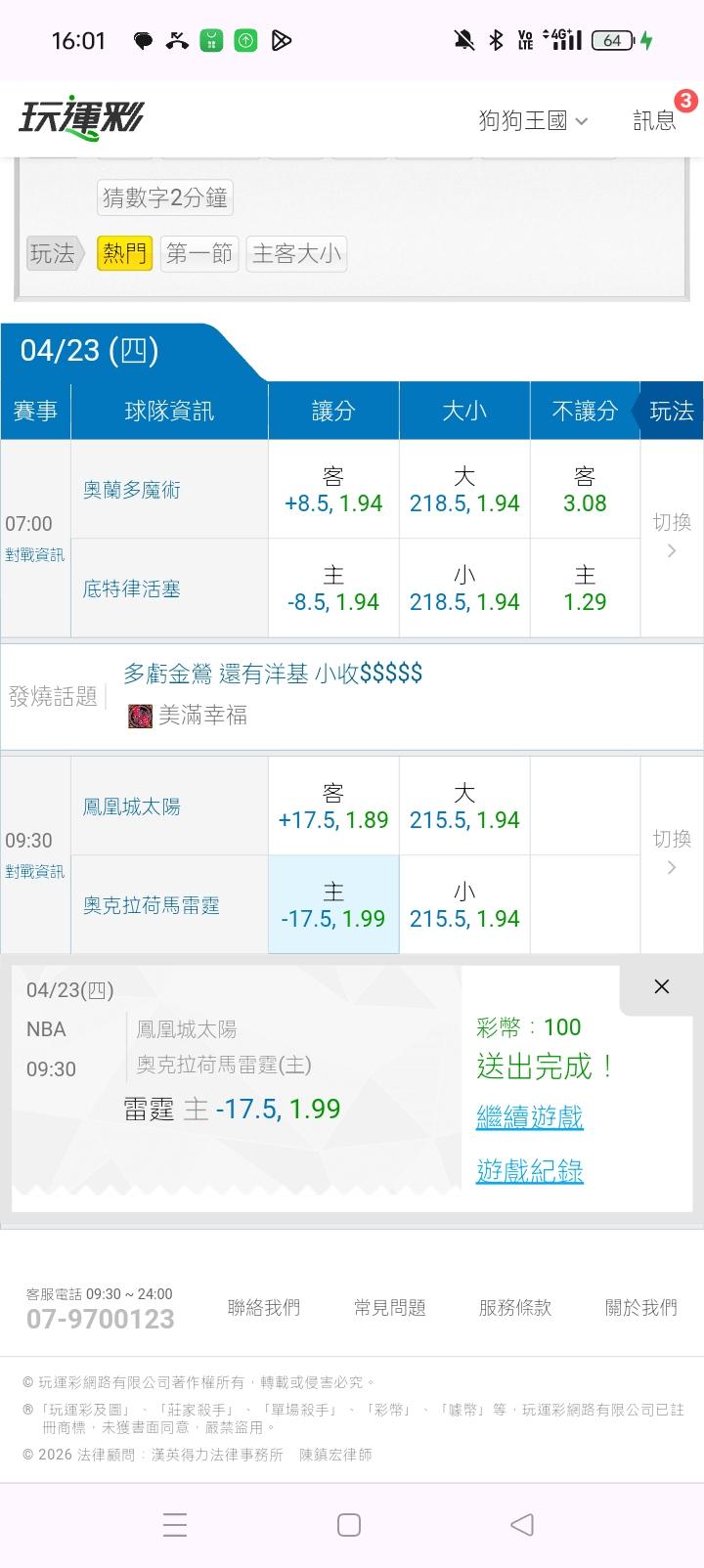
Task: Open 對戰資訊 for the 07:00 game
Action: coord(35,555)
